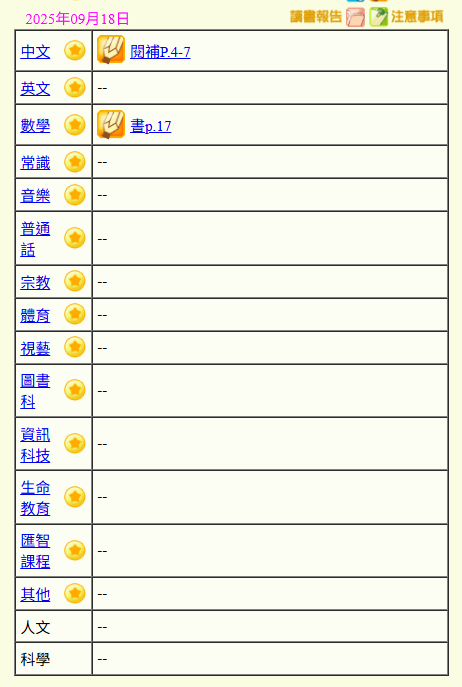
Task: Open the 注意事項 notes icon
Action: point(379,18)
